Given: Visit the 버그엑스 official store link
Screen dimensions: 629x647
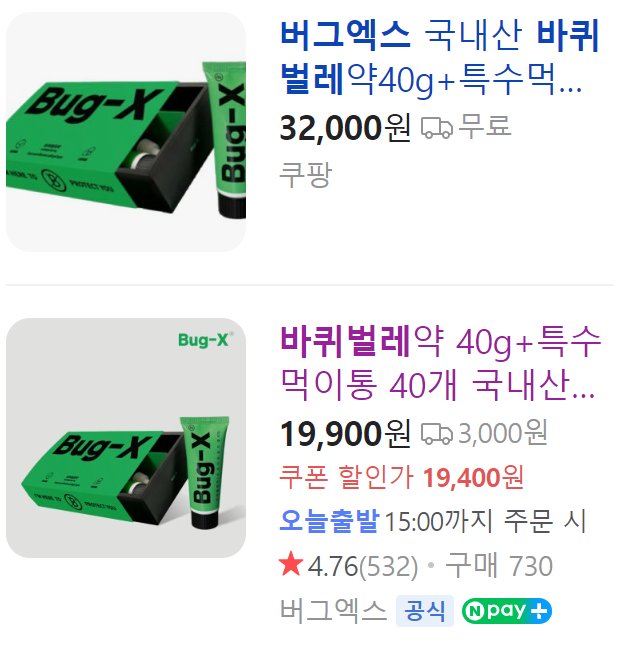Looking at the screenshot, I should point(333,611).
